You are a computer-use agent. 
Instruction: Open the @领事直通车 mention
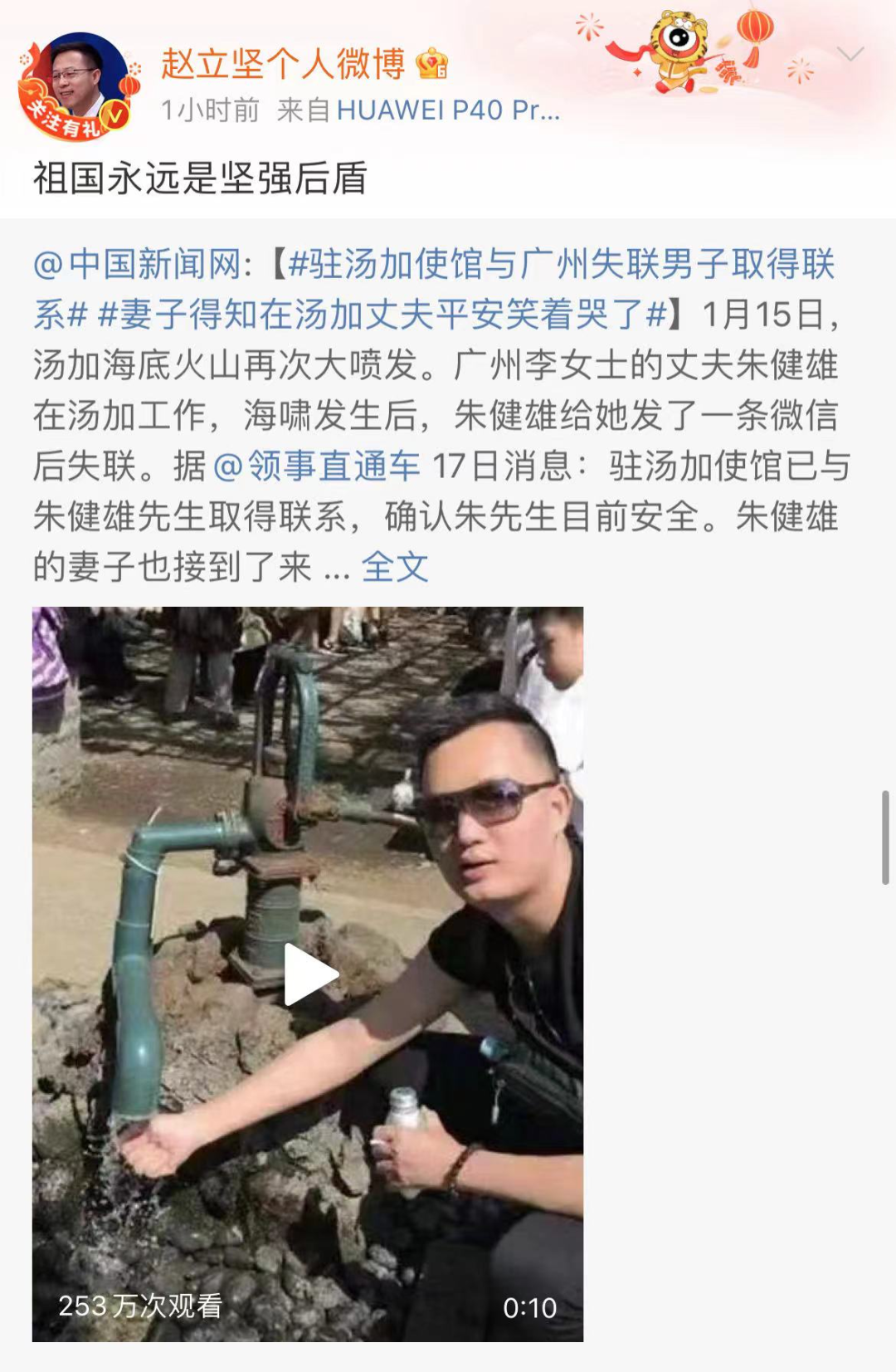(x=317, y=466)
